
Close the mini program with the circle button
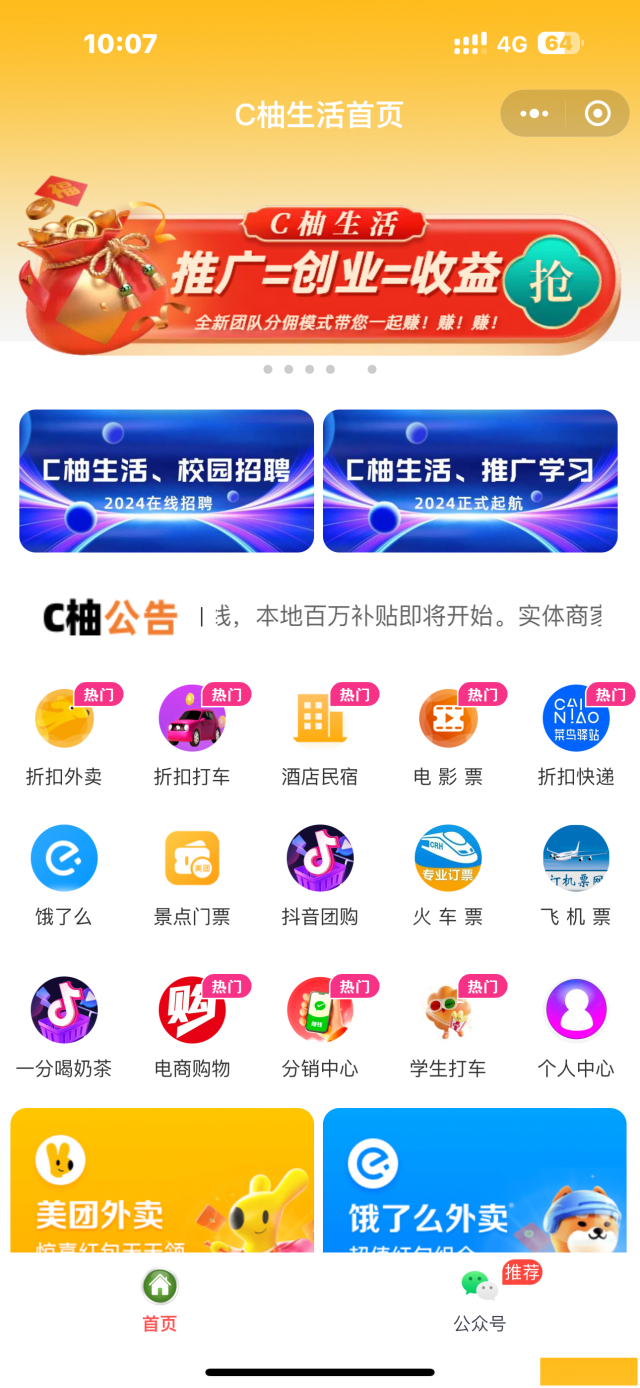point(597,114)
